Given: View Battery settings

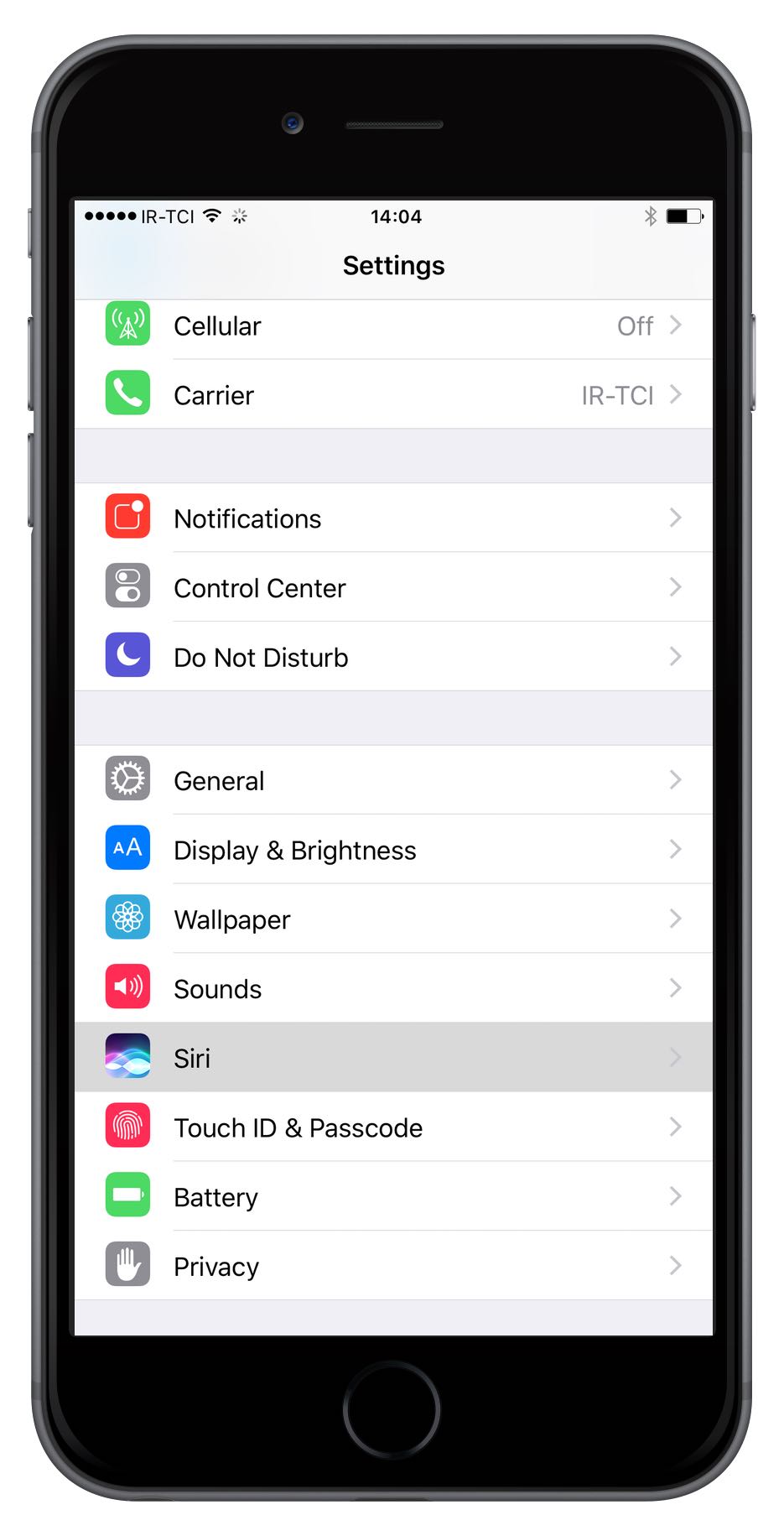Looking at the screenshot, I should point(392,1197).
